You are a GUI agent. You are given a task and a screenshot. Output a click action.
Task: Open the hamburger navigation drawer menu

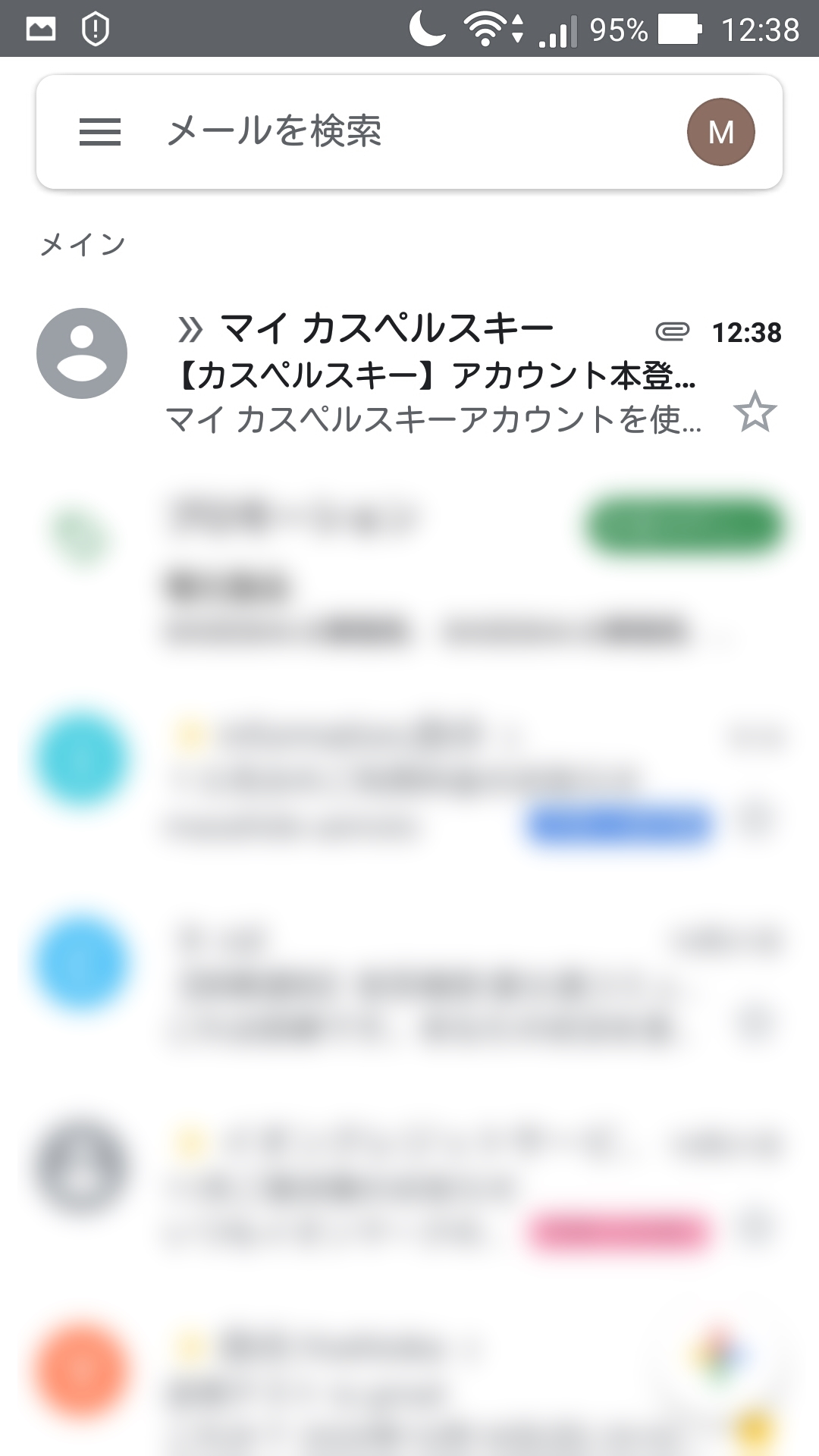point(99,132)
